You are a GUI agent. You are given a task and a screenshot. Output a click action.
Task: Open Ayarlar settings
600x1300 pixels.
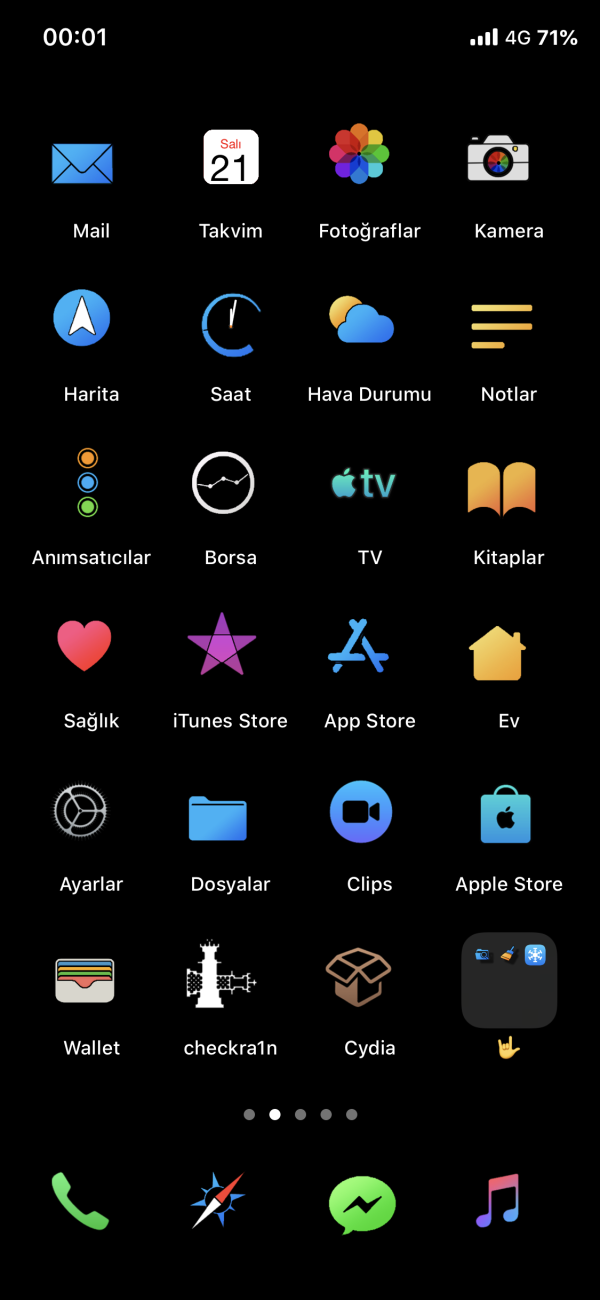point(80,810)
